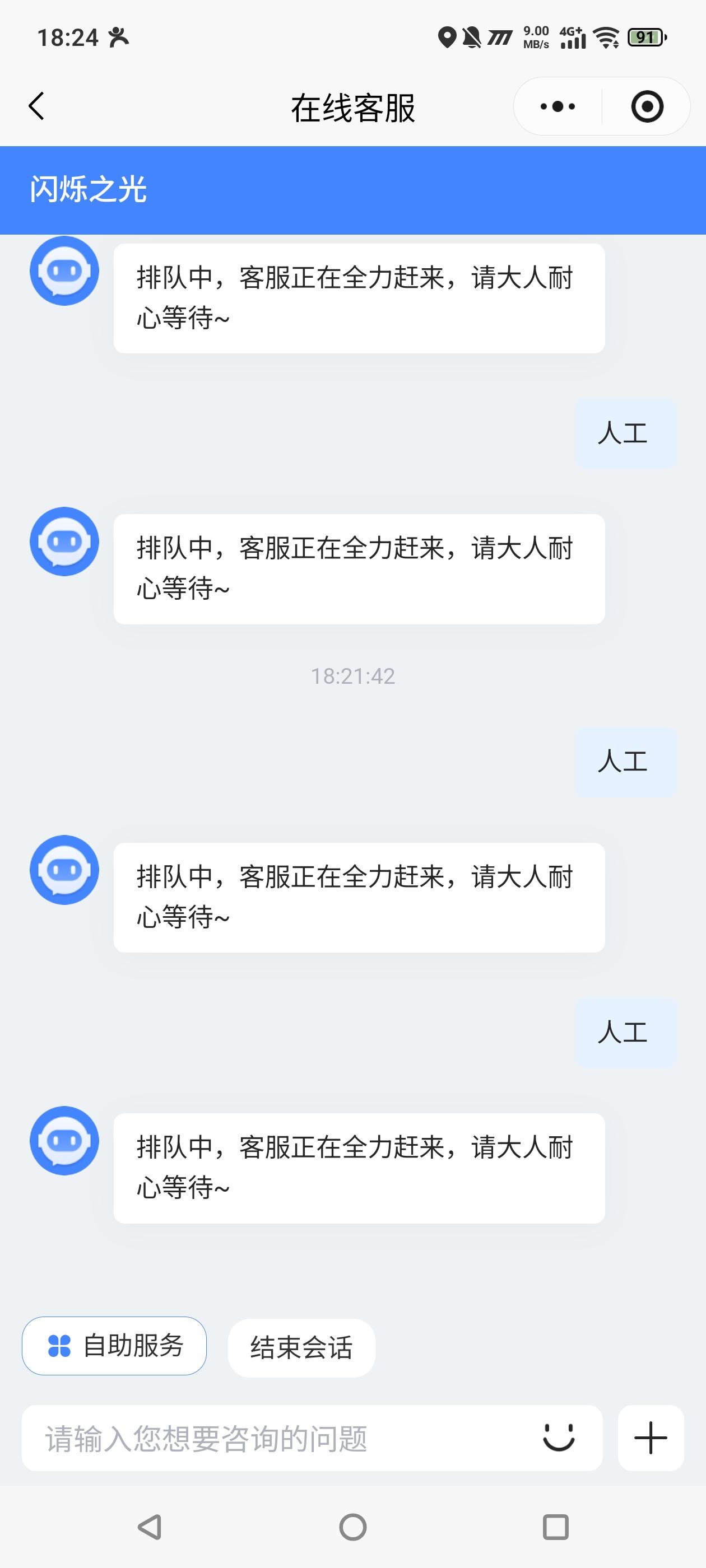Show recent apps from the navigation bar

coord(555,1527)
